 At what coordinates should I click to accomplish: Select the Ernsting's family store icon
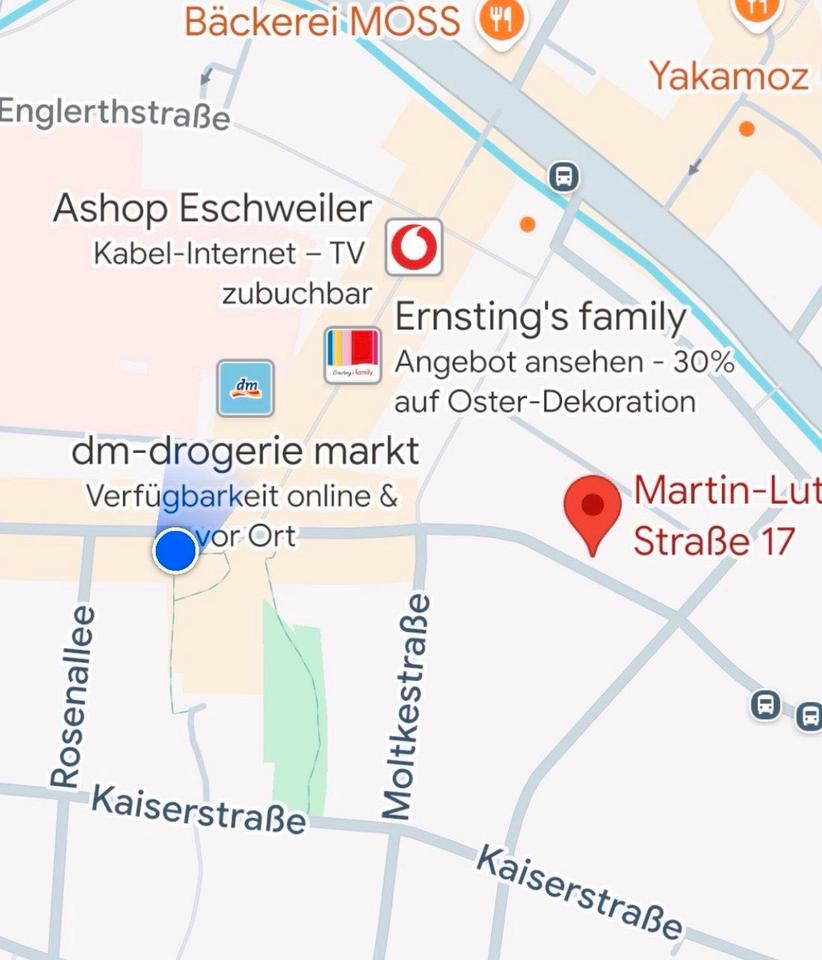353,355
